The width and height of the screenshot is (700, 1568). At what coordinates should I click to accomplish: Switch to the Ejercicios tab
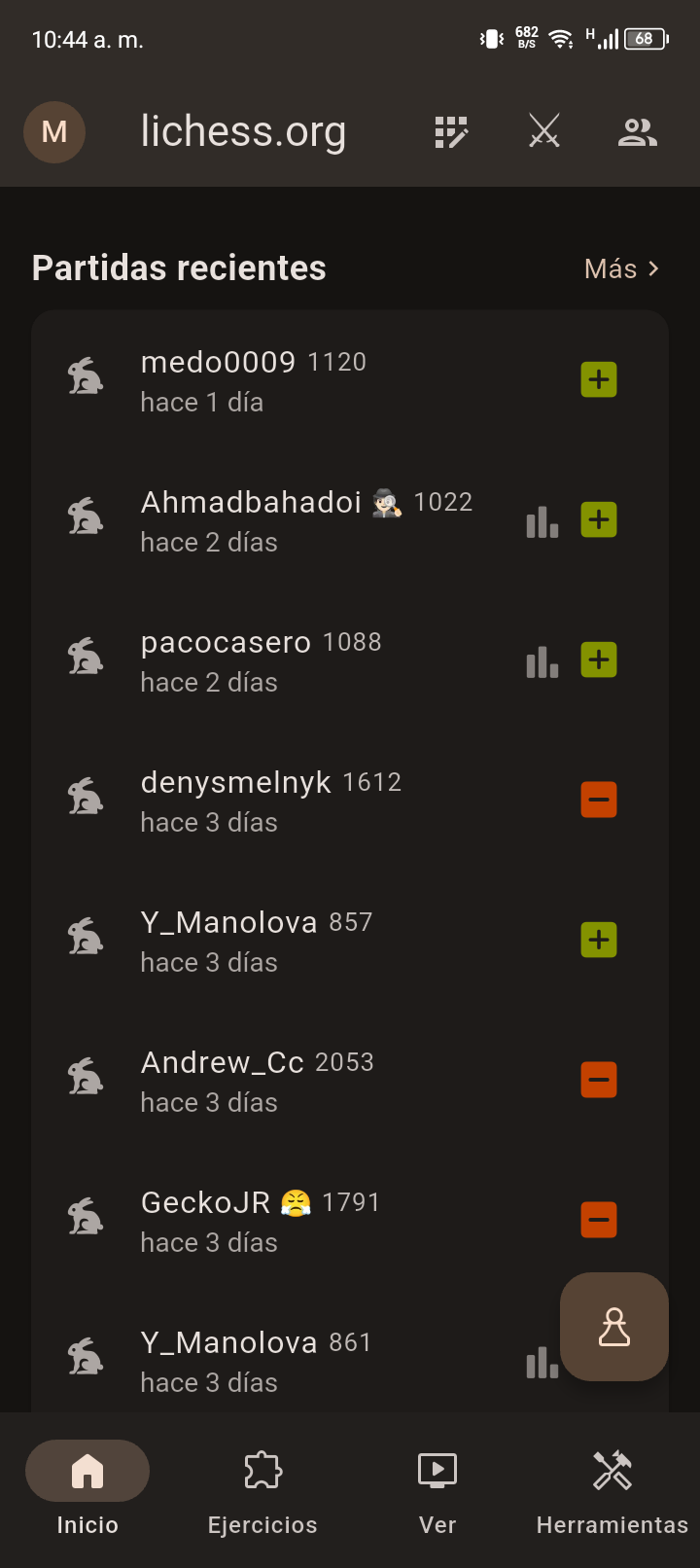click(262, 1490)
